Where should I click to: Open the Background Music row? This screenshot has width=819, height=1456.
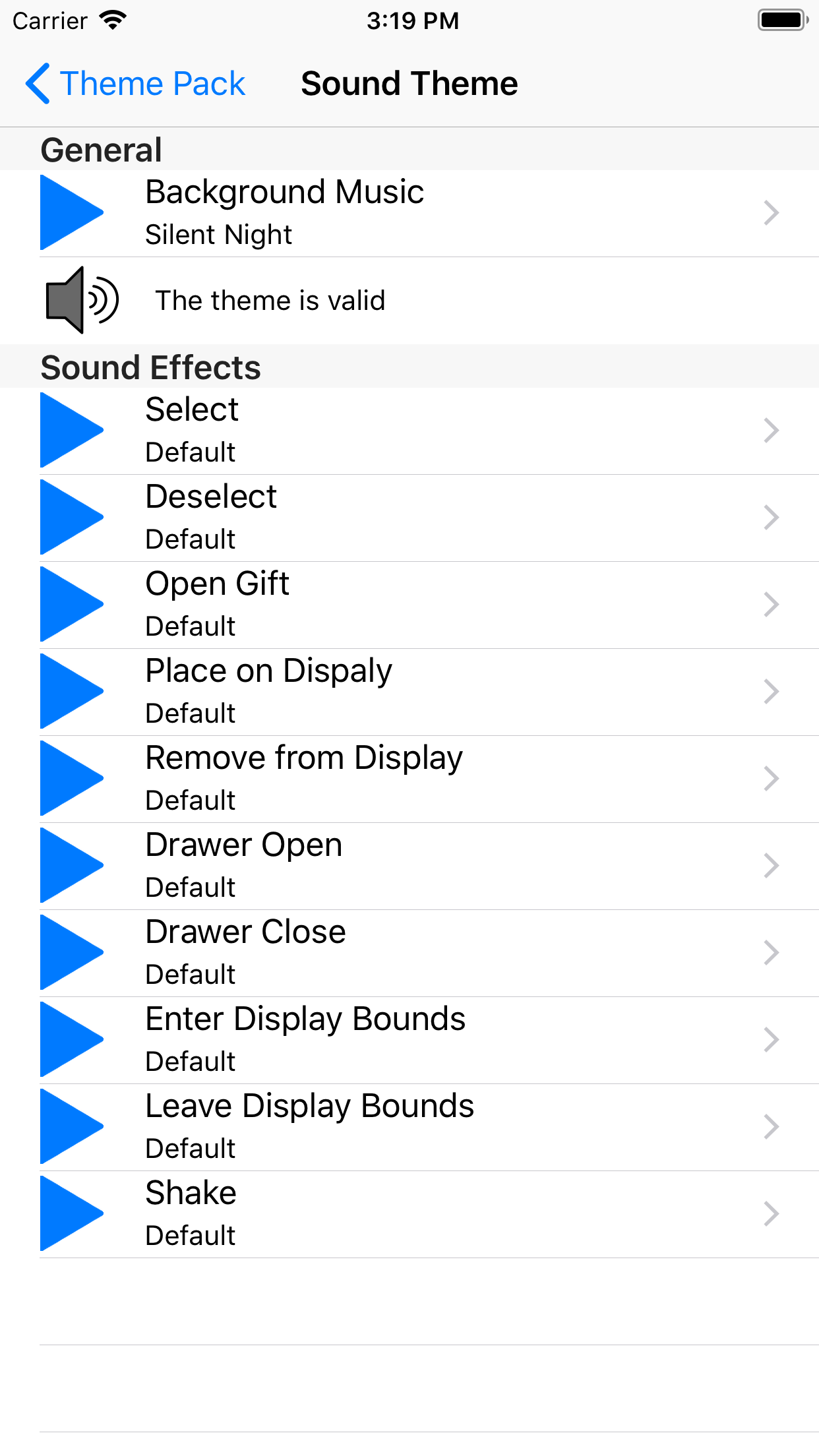tap(448, 212)
